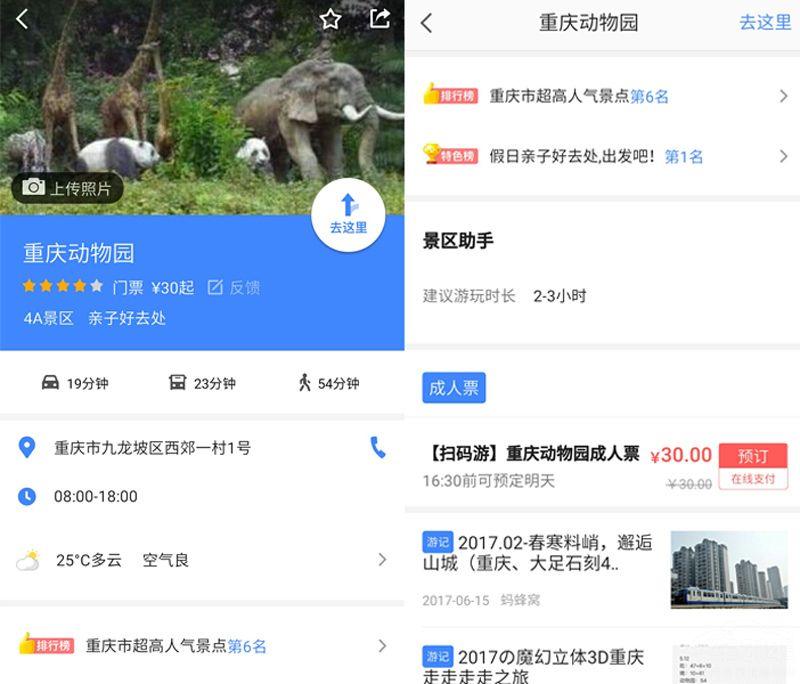Image resolution: width=800 pixels, height=684 pixels.
Task: Share this place via the share icon
Action: [x=379, y=19]
